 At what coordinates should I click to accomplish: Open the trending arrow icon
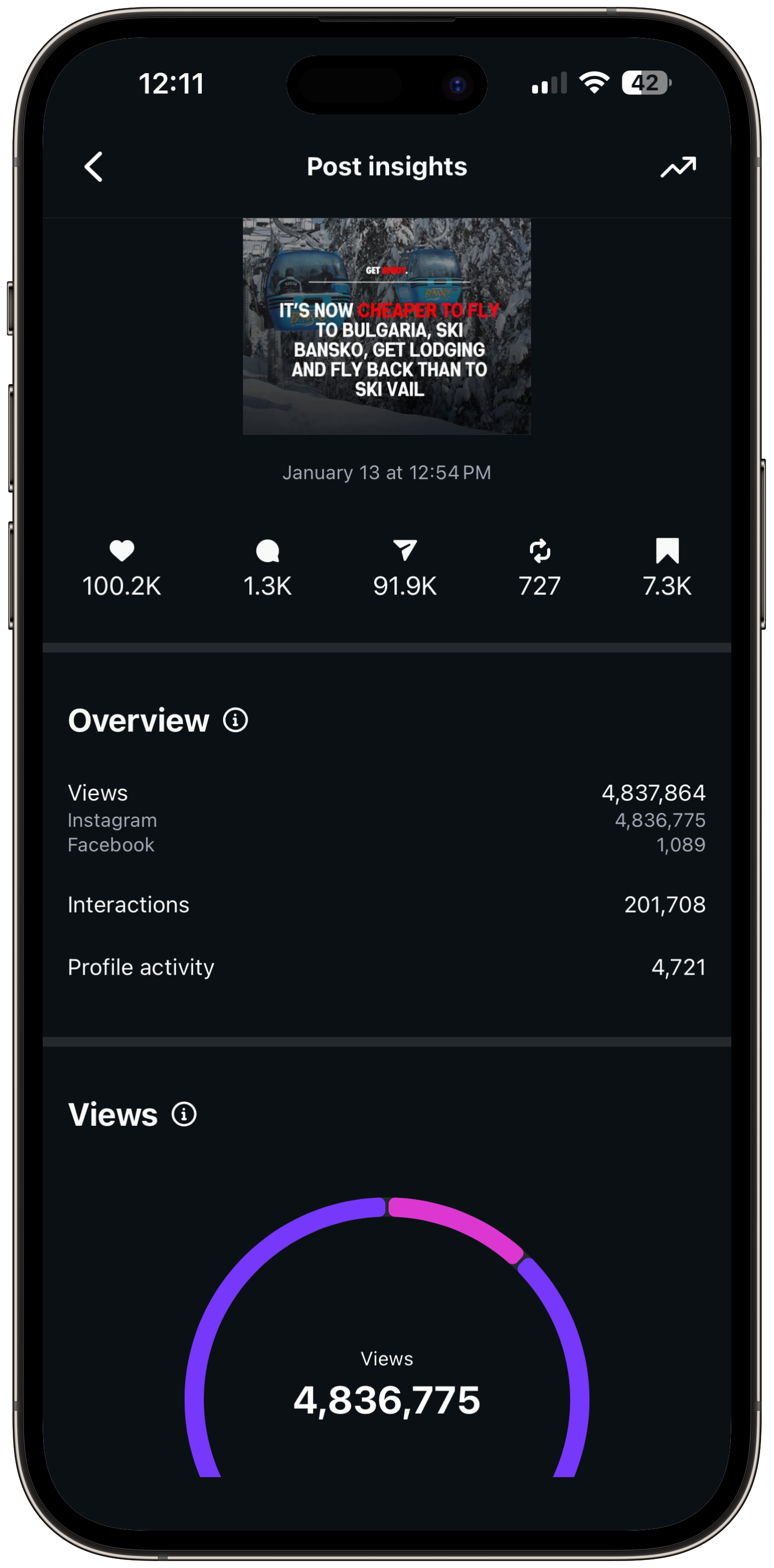tap(678, 167)
